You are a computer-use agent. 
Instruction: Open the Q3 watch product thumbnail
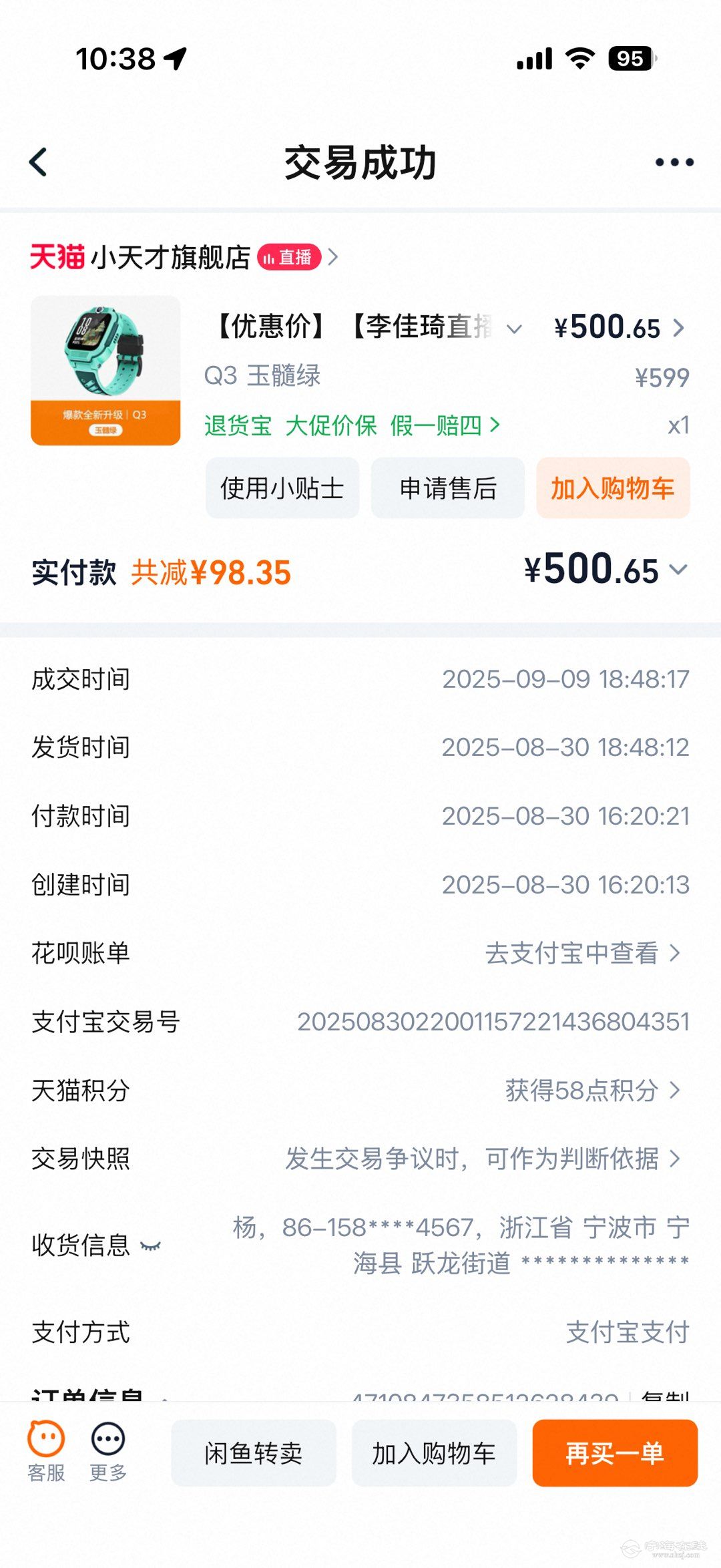105,371
